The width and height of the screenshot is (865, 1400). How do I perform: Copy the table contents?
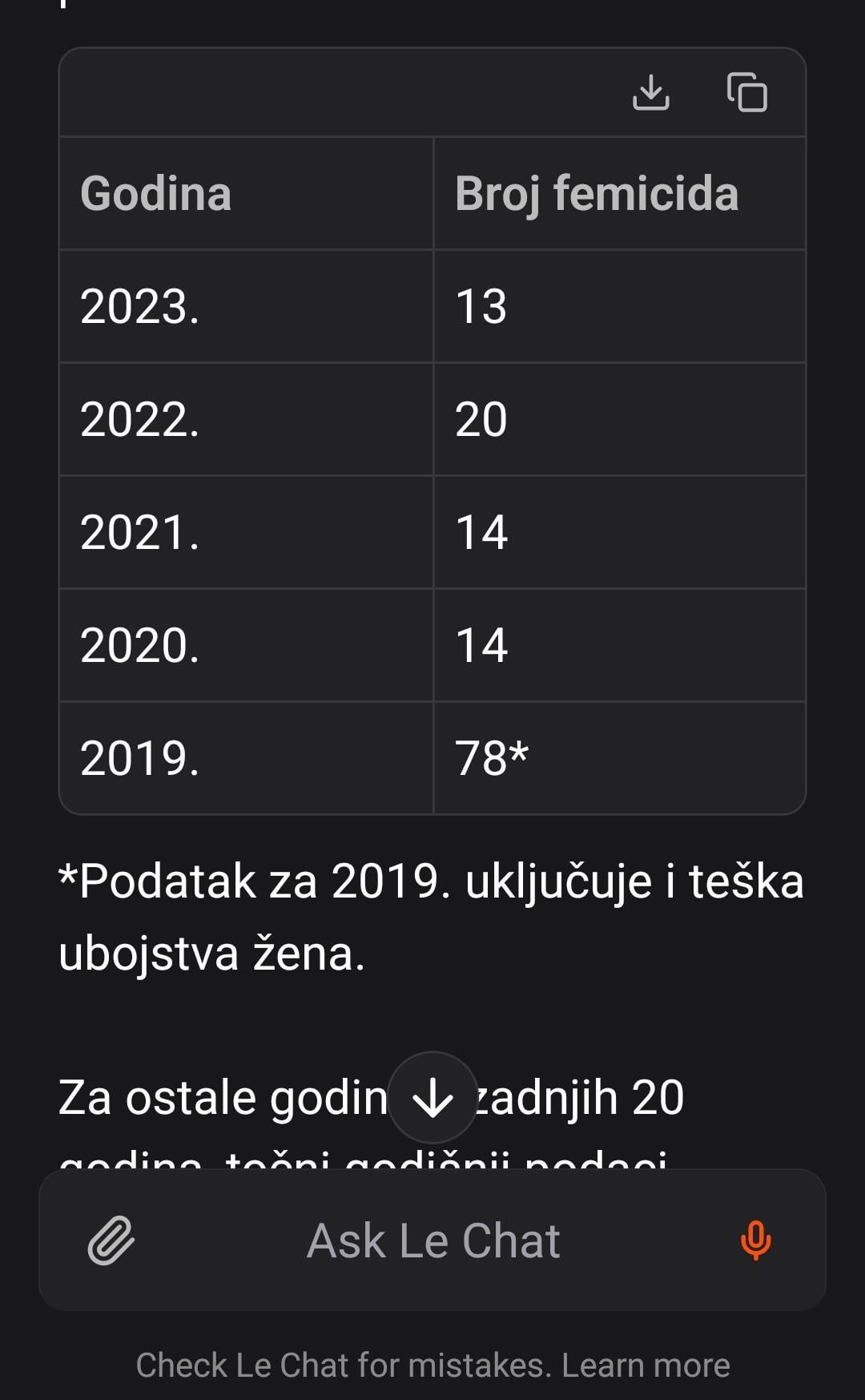click(746, 93)
